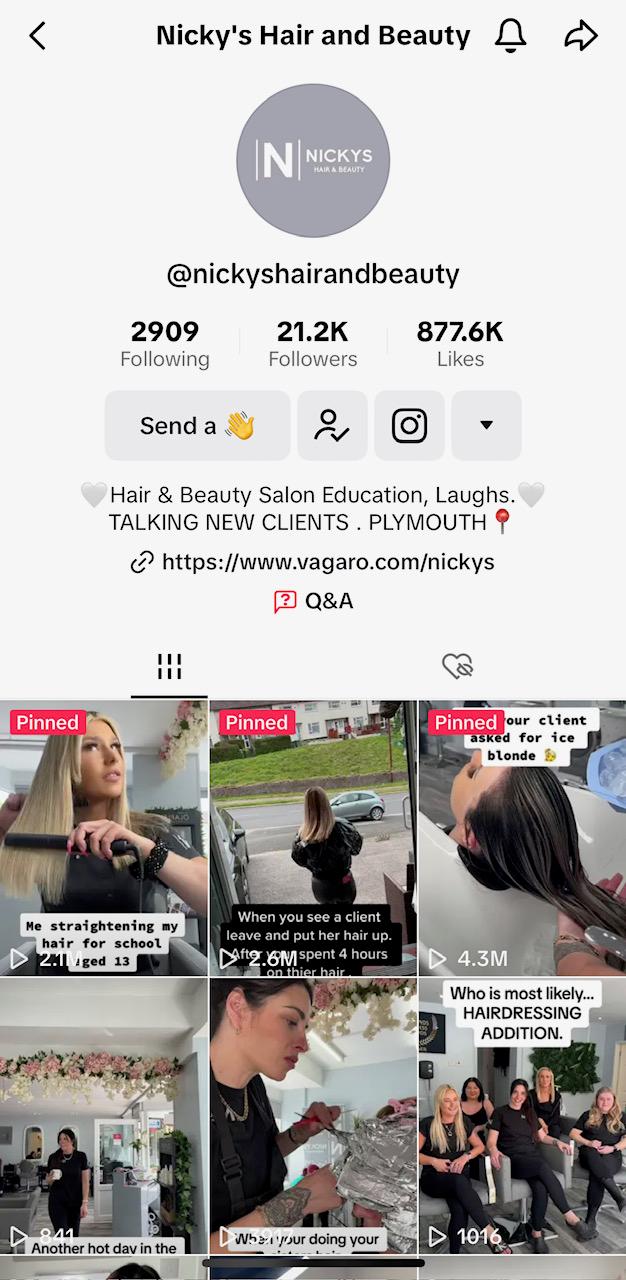Open the 'Who is most likely' video
The height and width of the screenshot is (1280, 626).
pos(522,1115)
